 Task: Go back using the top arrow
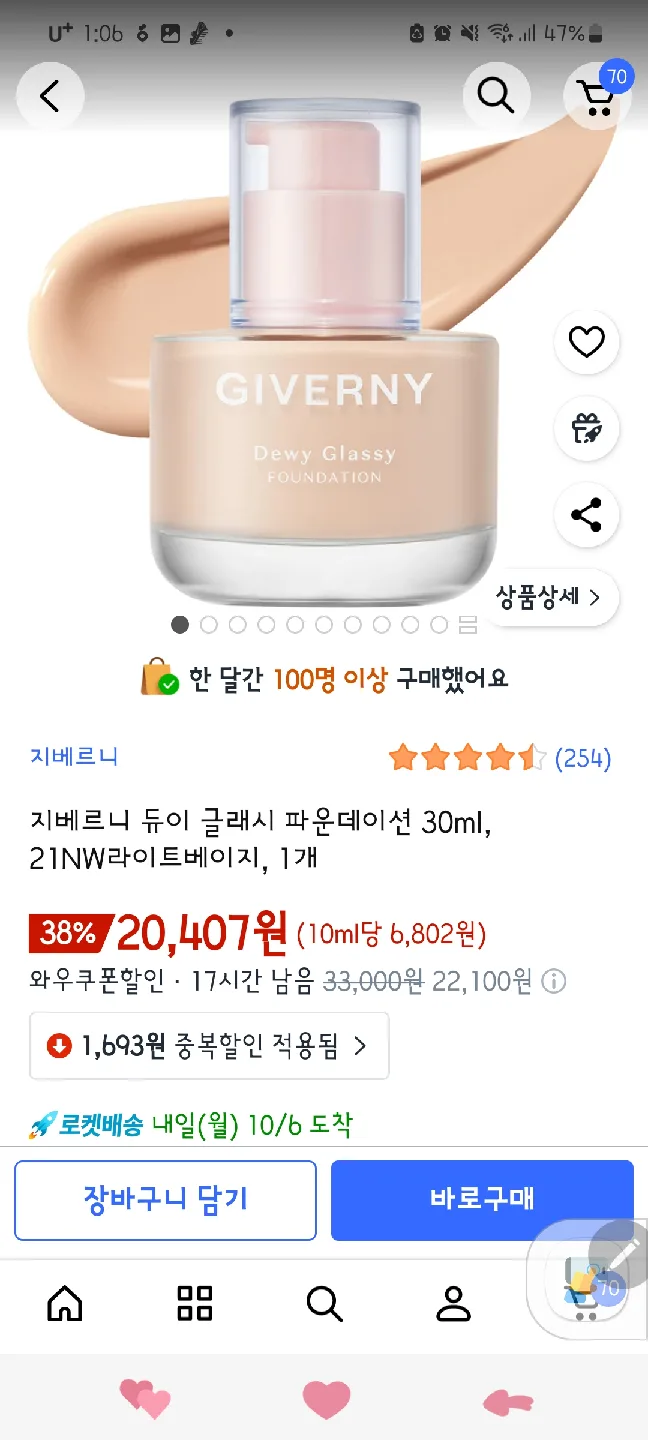click(50, 96)
